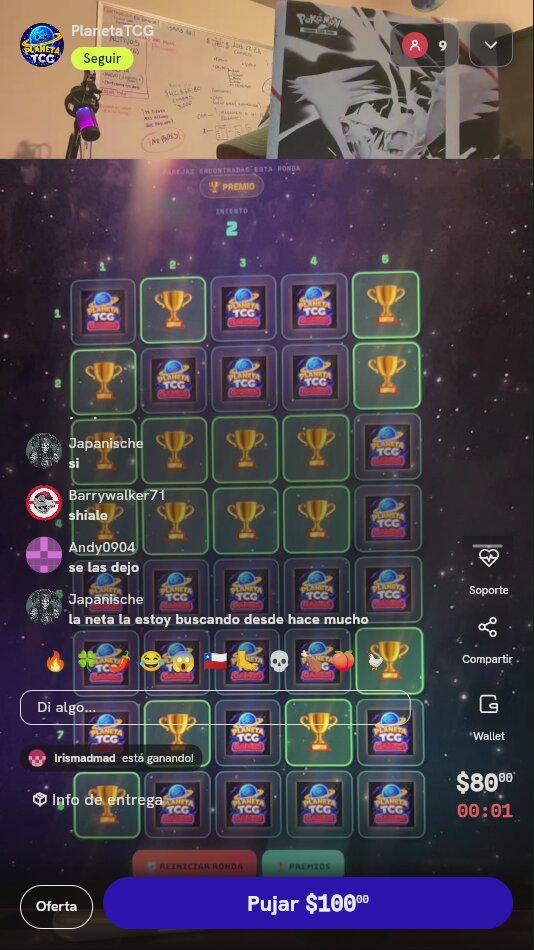
Task: Open Andy0904's chat profile
Action: click(44, 555)
